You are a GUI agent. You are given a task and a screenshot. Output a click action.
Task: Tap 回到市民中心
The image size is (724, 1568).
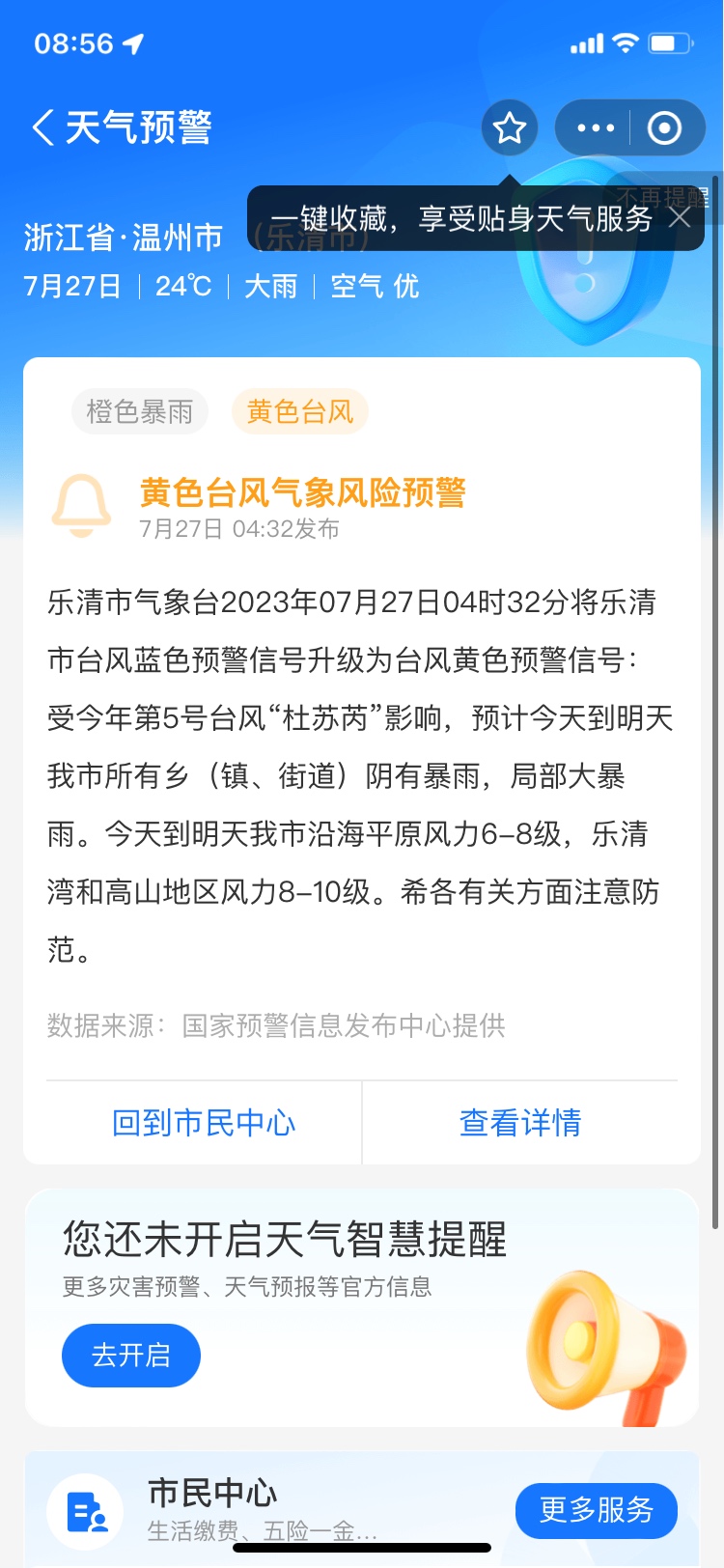click(204, 1122)
